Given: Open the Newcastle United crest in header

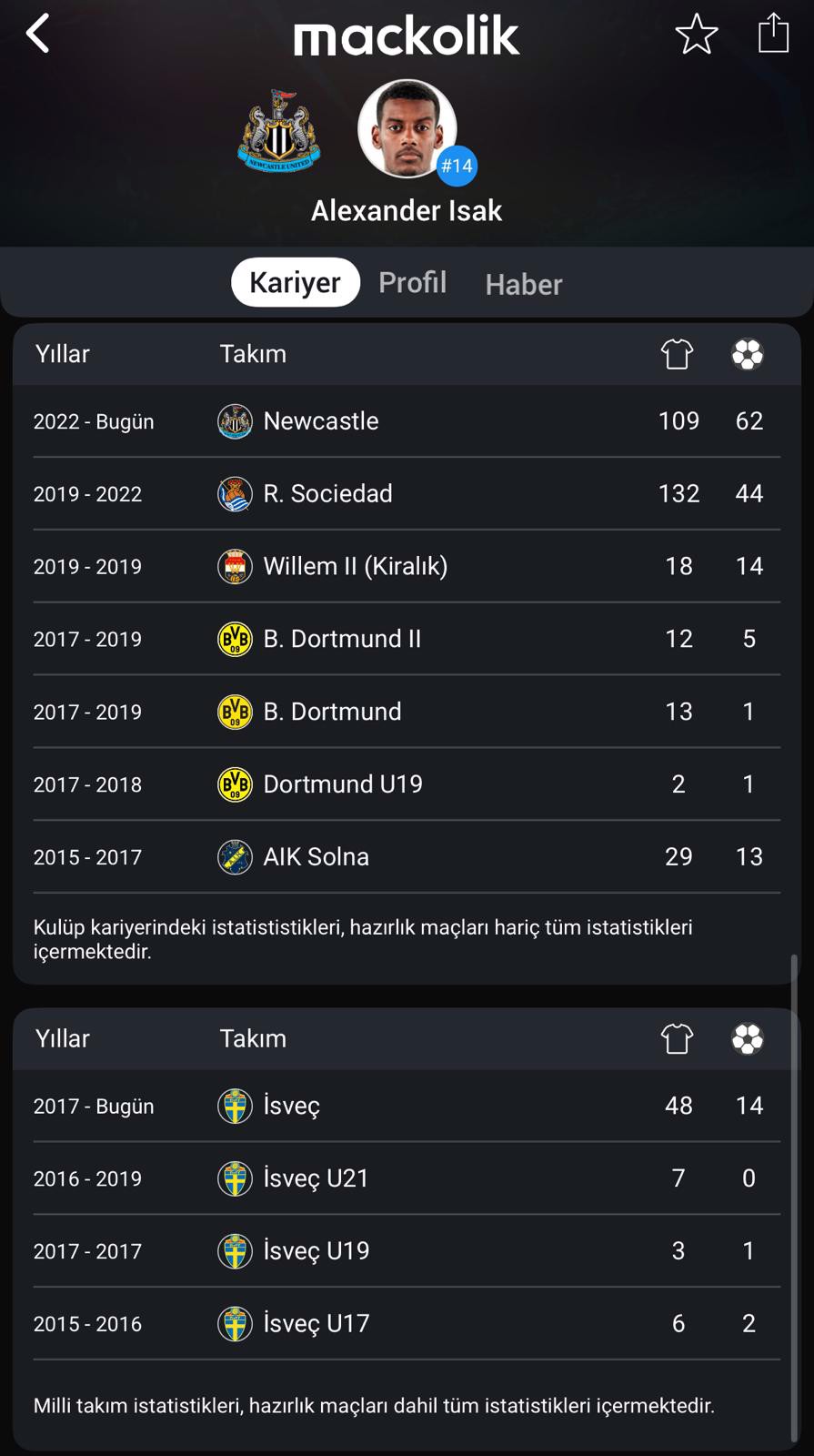Looking at the screenshot, I should [x=278, y=131].
